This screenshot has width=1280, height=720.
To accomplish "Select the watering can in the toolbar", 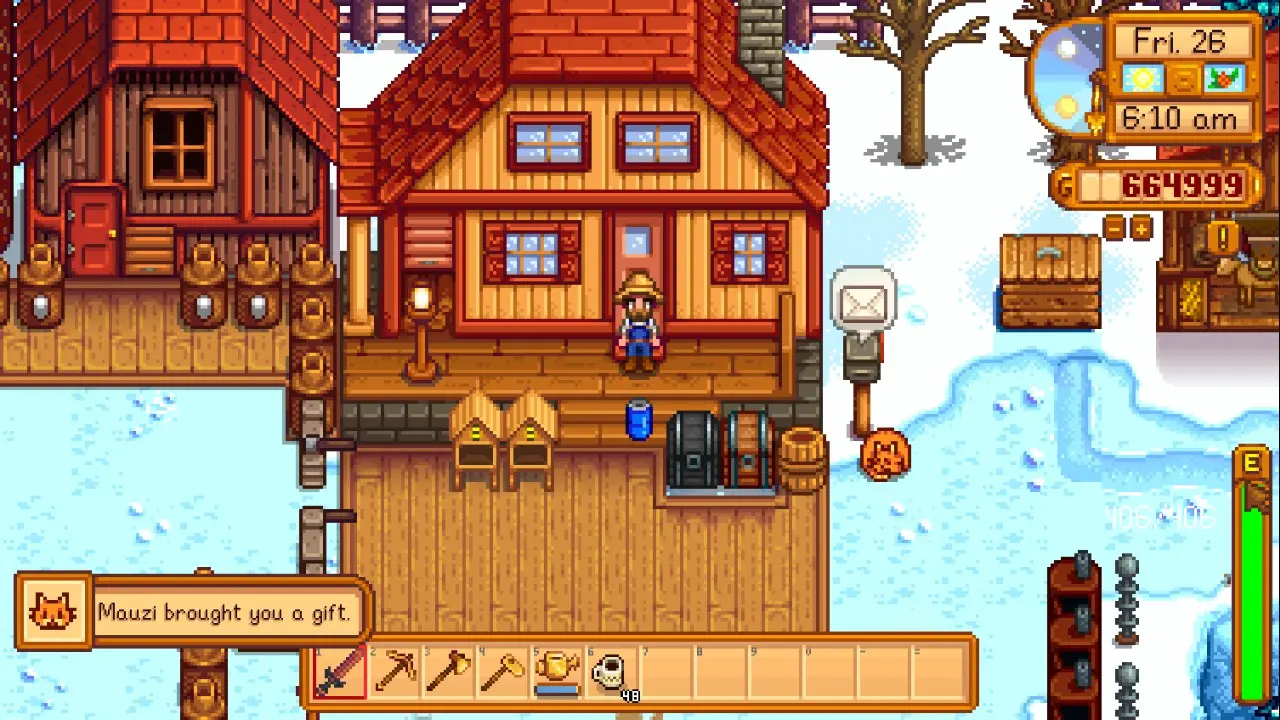I will point(556,671).
